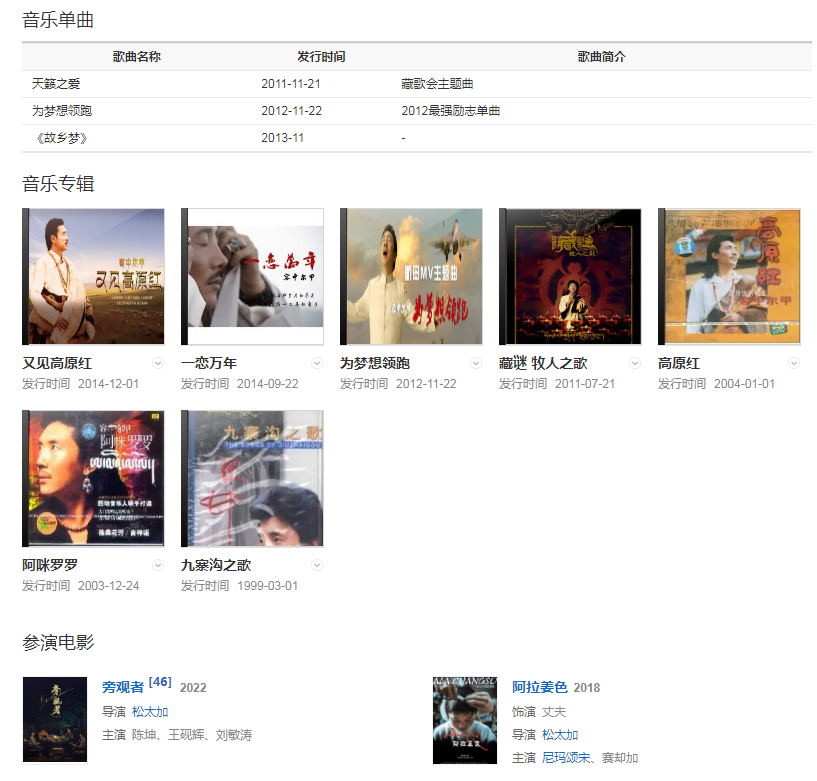Open the movie link 阿拉姜色
The width and height of the screenshot is (817, 781).
tap(540, 688)
